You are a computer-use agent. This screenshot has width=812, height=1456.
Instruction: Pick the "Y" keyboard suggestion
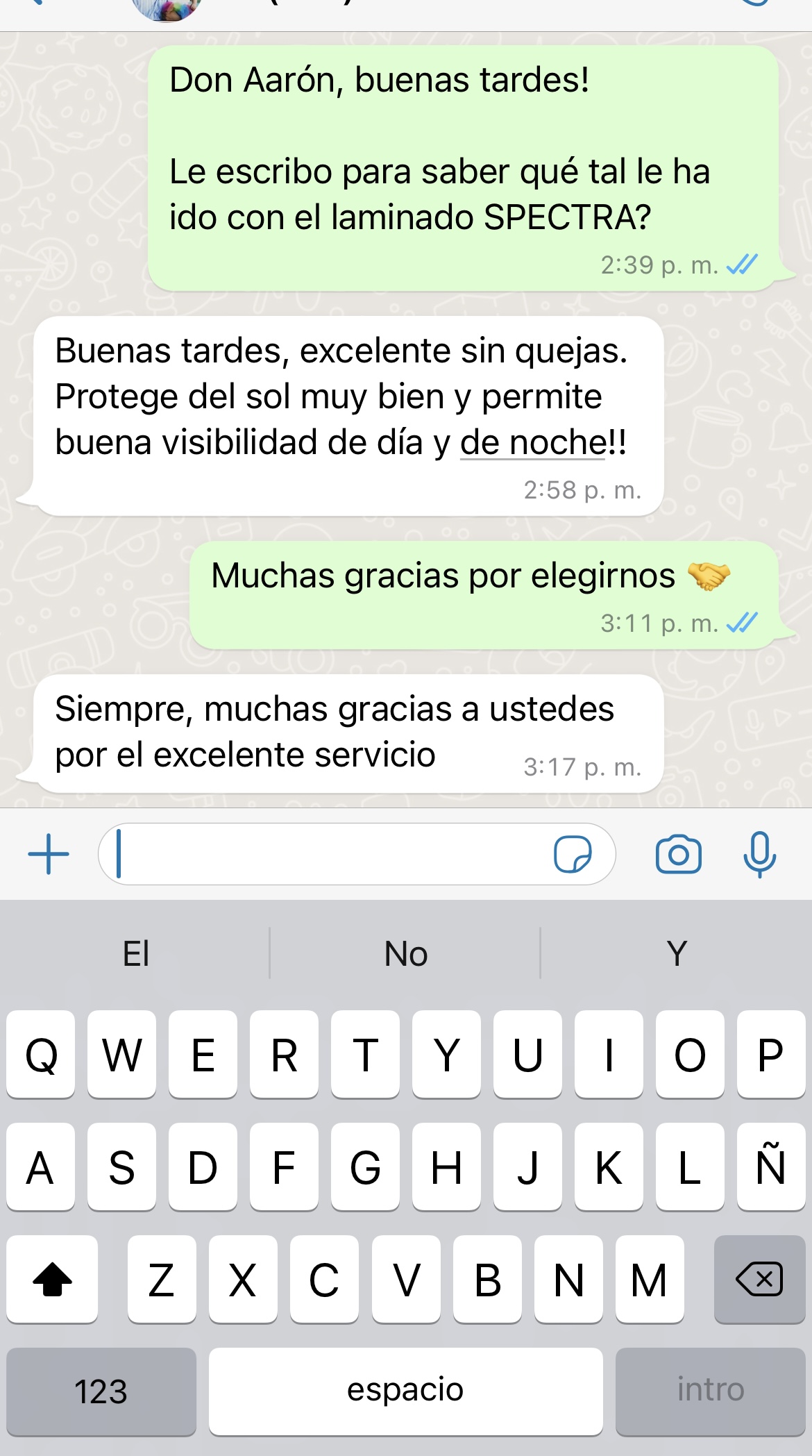pos(677,953)
